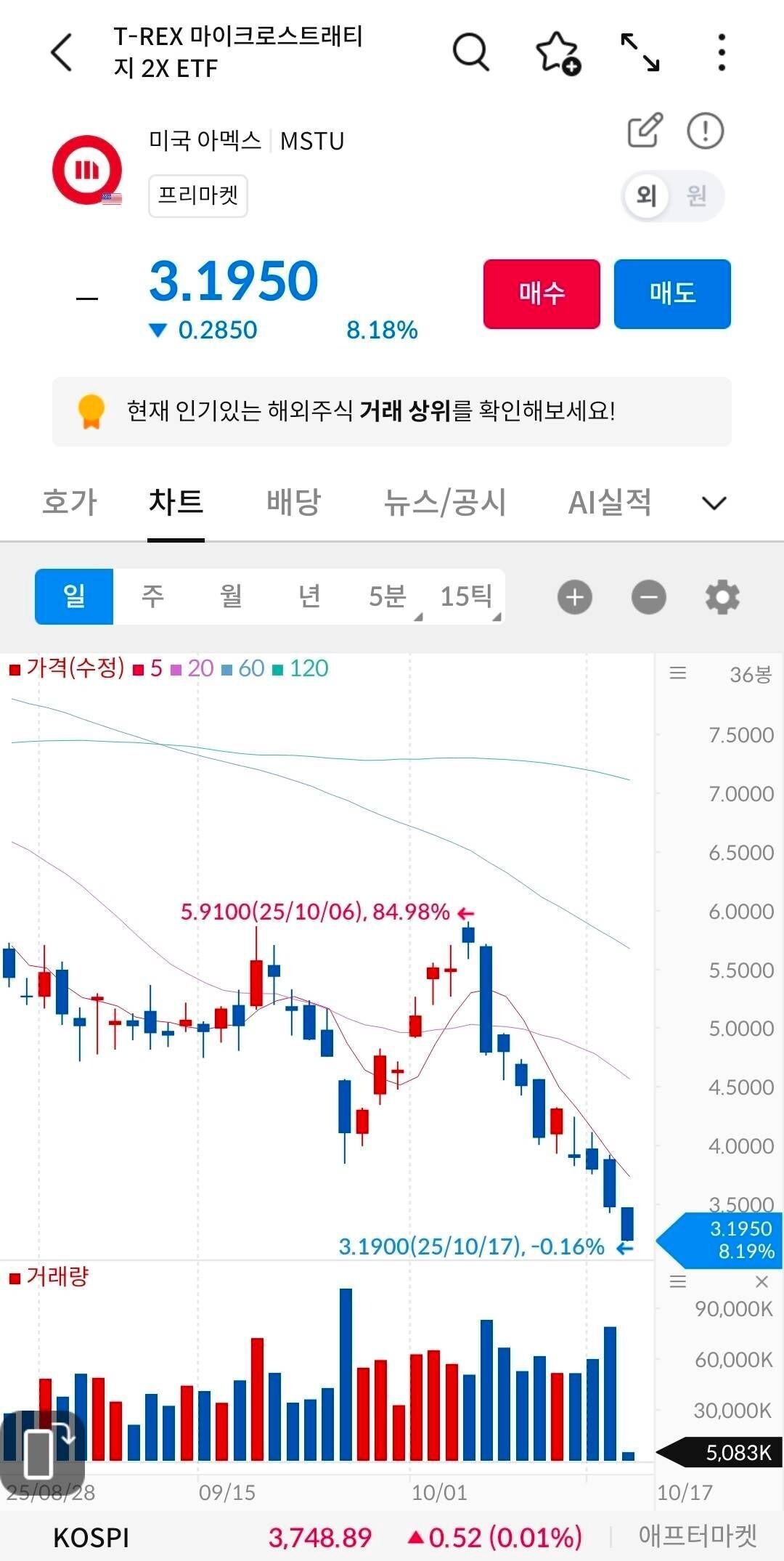Switch to the 배당 tab

tap(292, 502)
